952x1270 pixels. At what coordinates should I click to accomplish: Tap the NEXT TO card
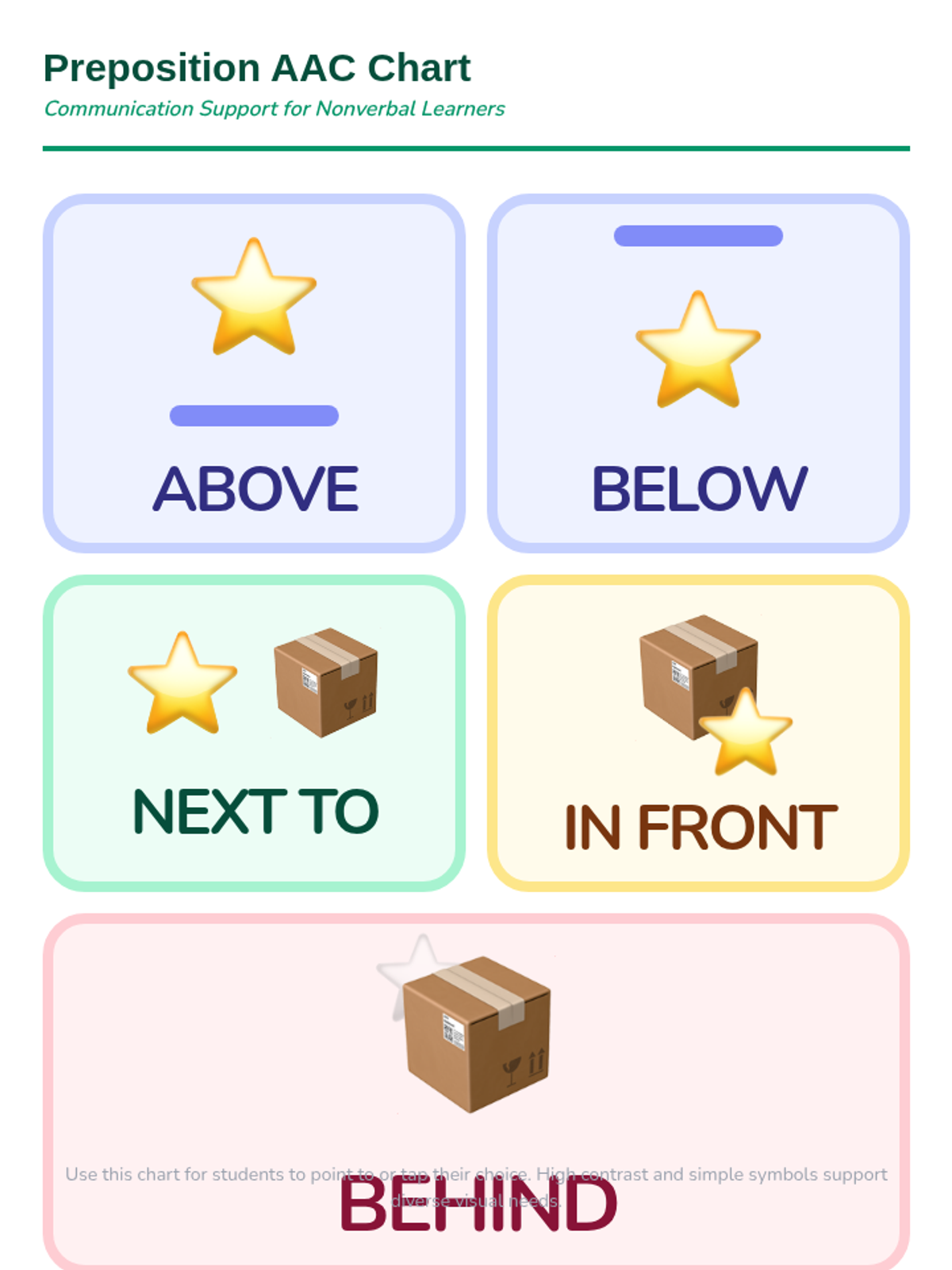(x=254, y=733)
